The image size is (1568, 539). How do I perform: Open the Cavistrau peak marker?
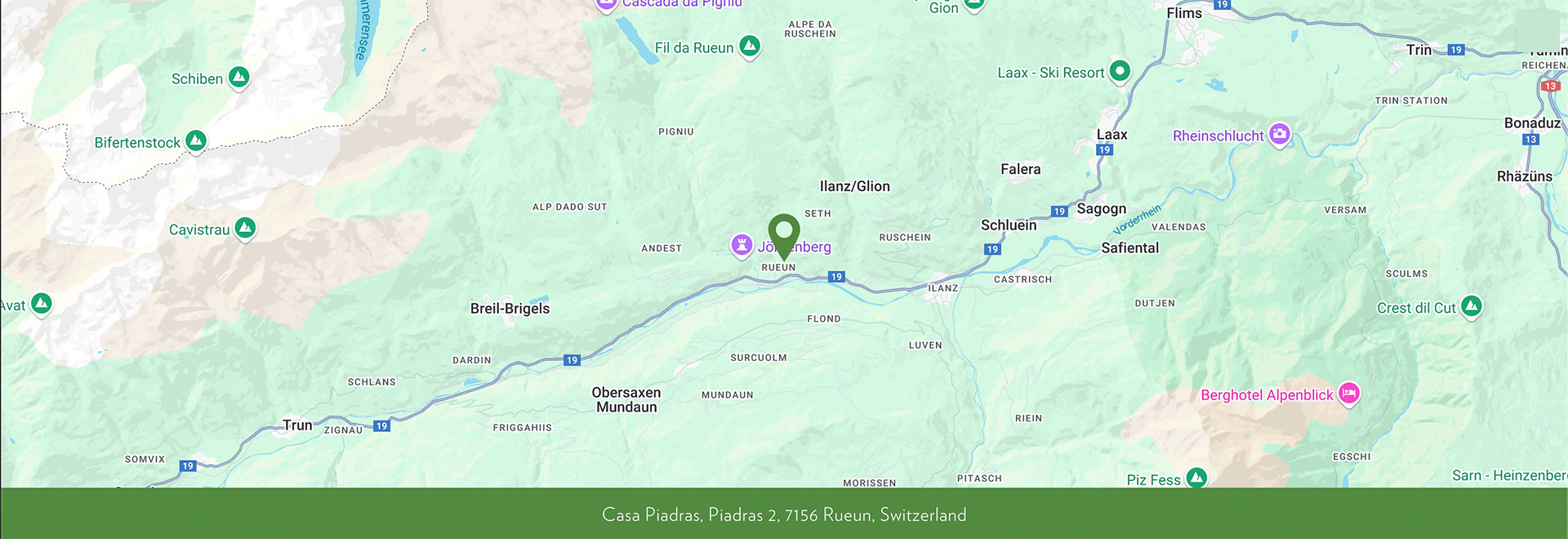245,228
